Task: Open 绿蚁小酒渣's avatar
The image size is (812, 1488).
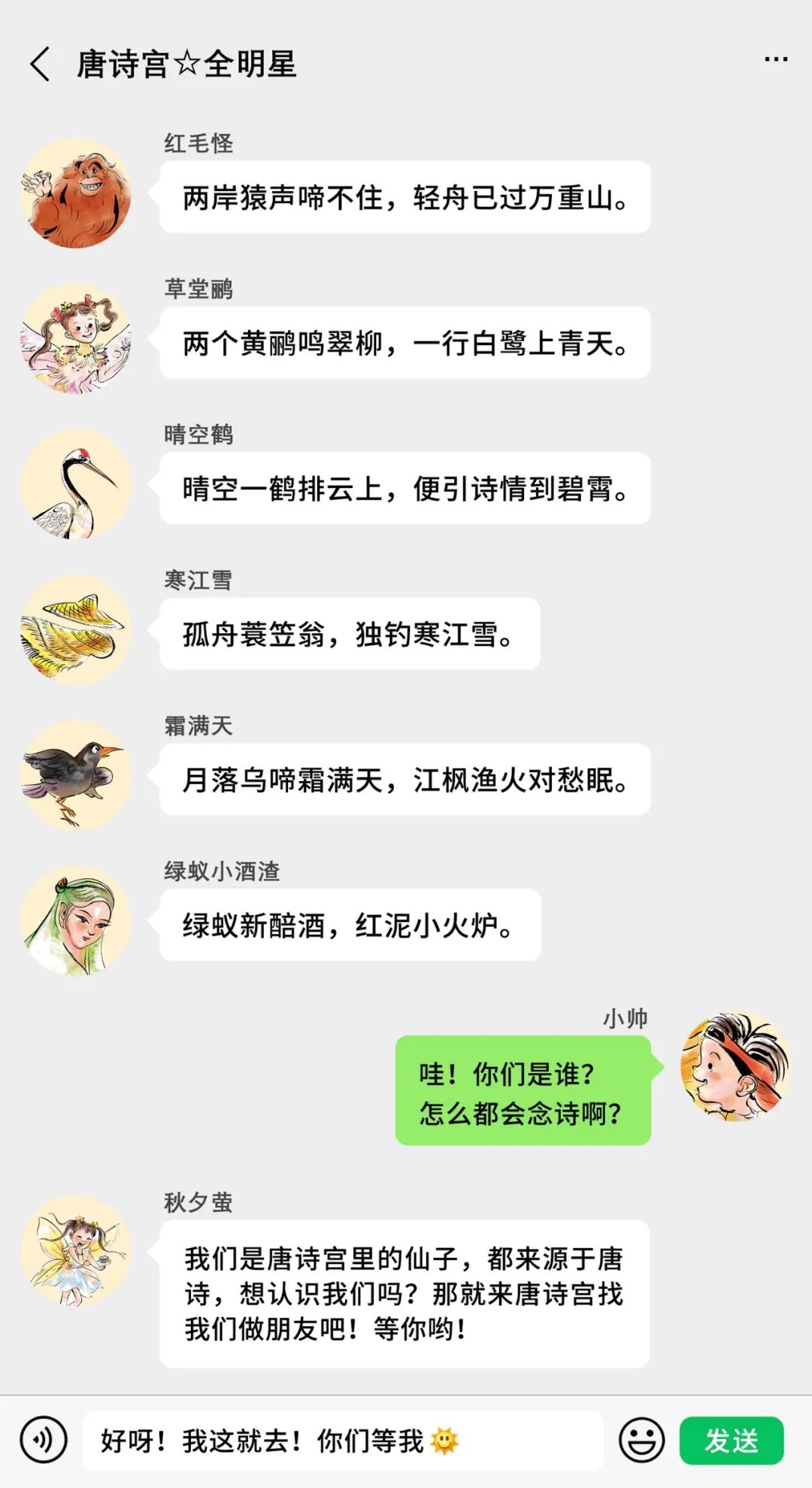Action: click(76, 921)
